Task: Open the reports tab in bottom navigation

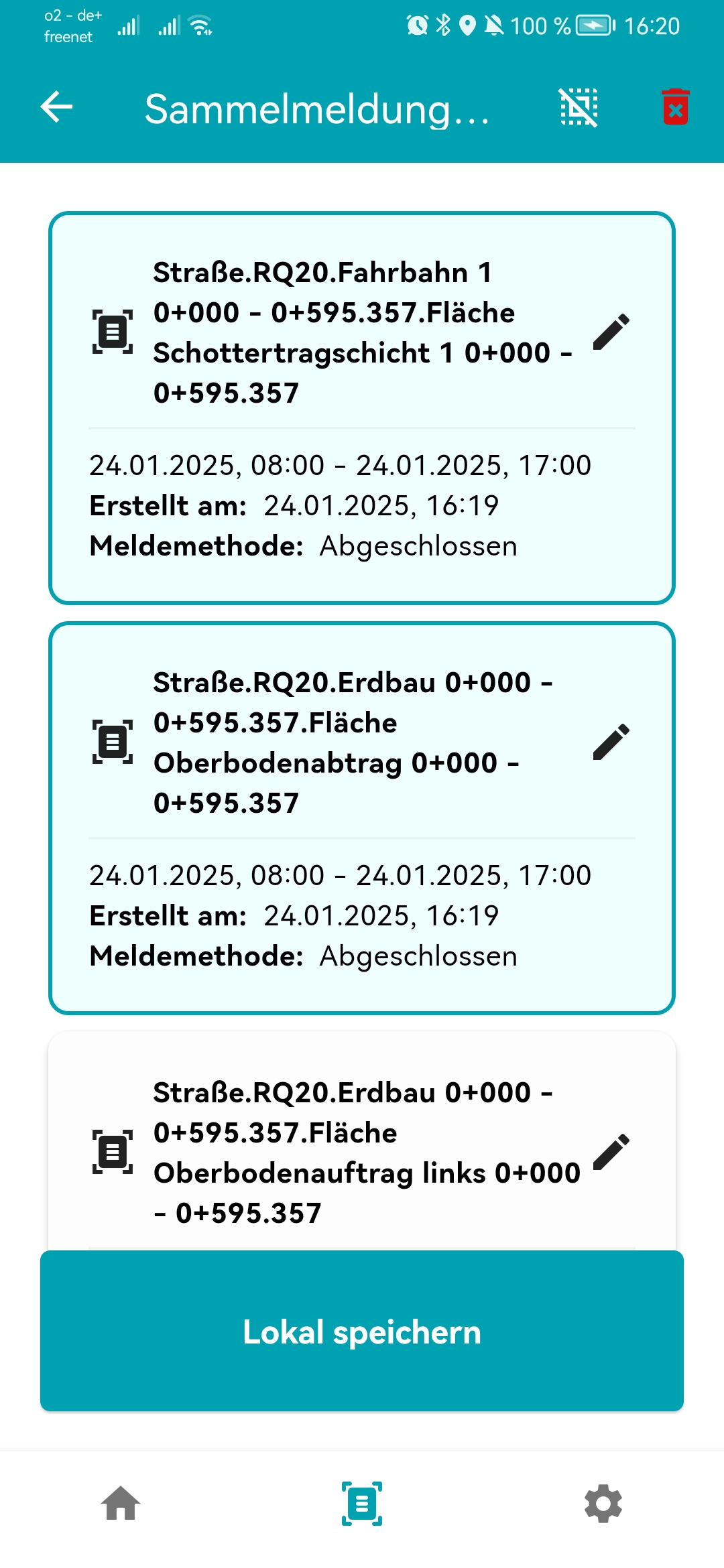Action: click(362, 1504)
